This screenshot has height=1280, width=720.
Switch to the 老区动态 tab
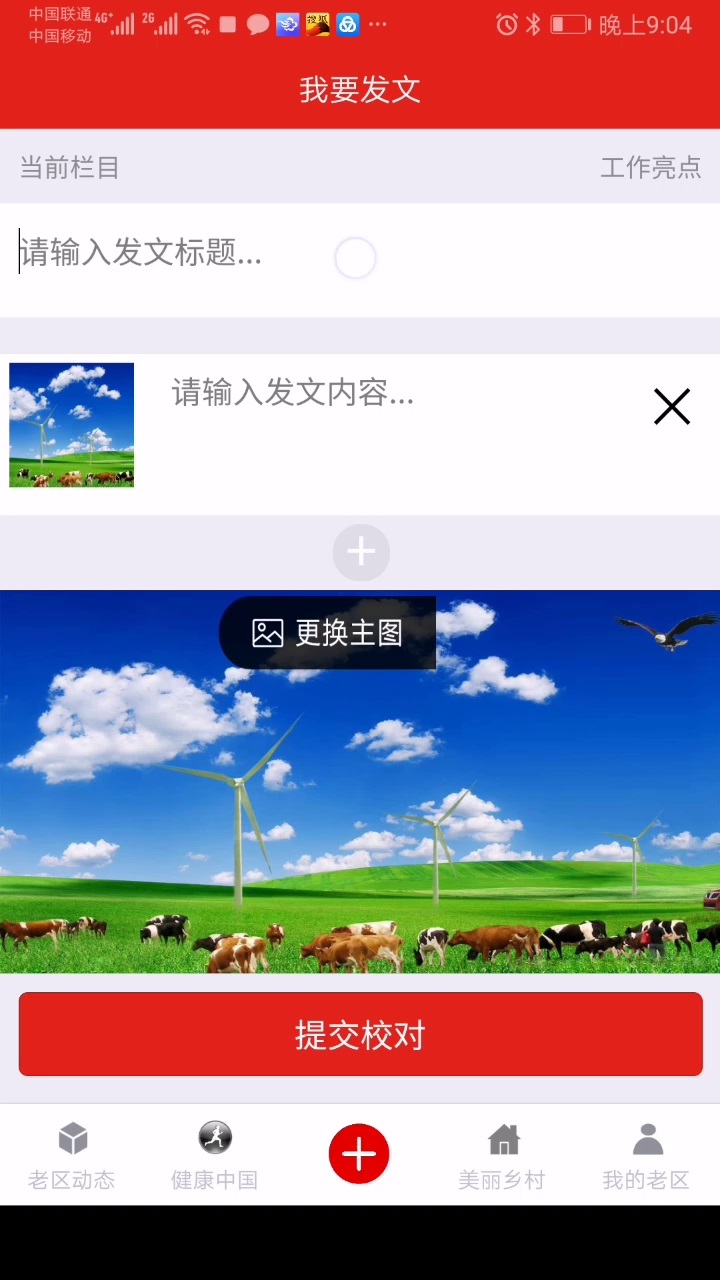[72, 1156]
